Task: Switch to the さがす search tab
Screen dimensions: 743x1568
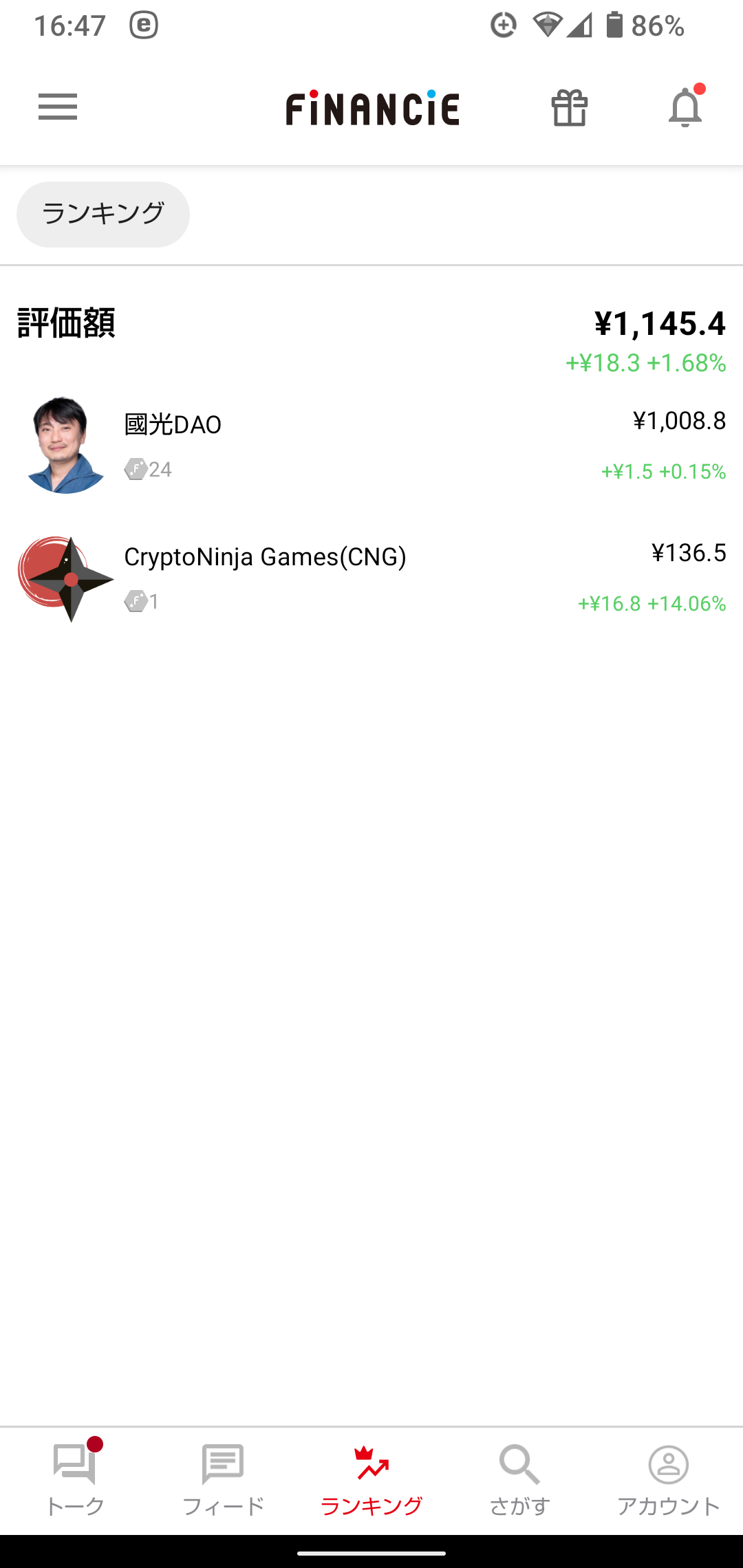Action: (520, 1480)
